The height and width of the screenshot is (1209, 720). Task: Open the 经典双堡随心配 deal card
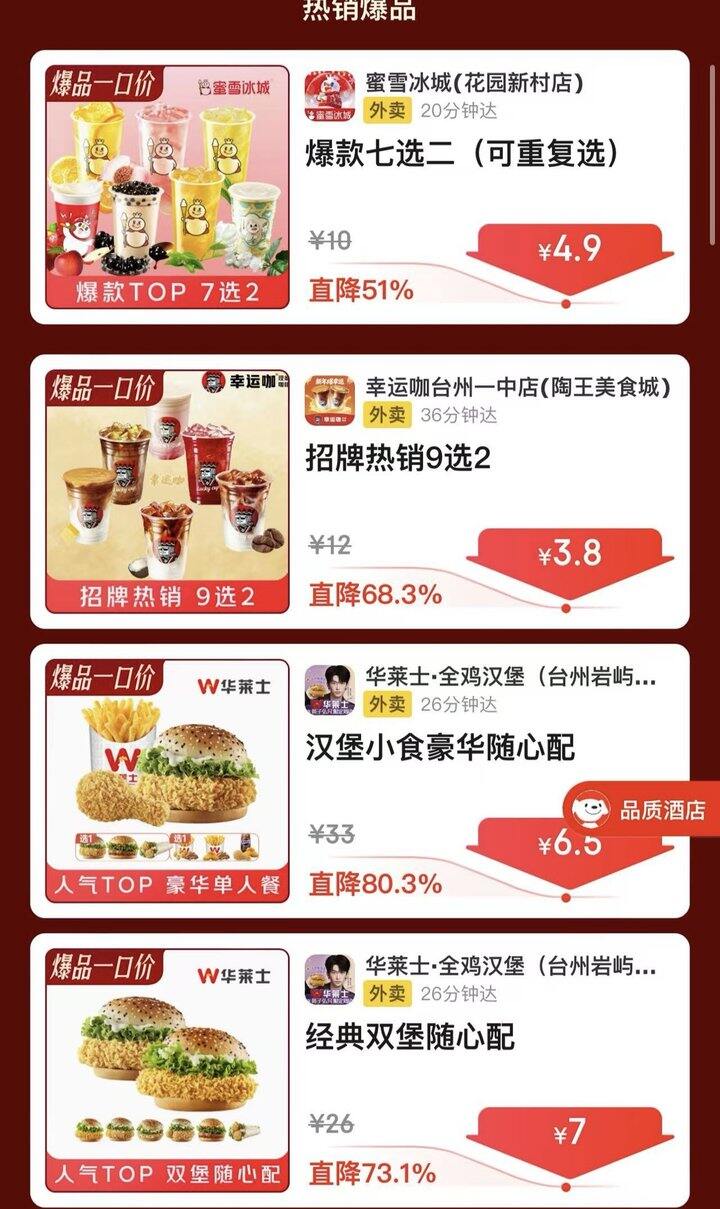[410, 1037]
